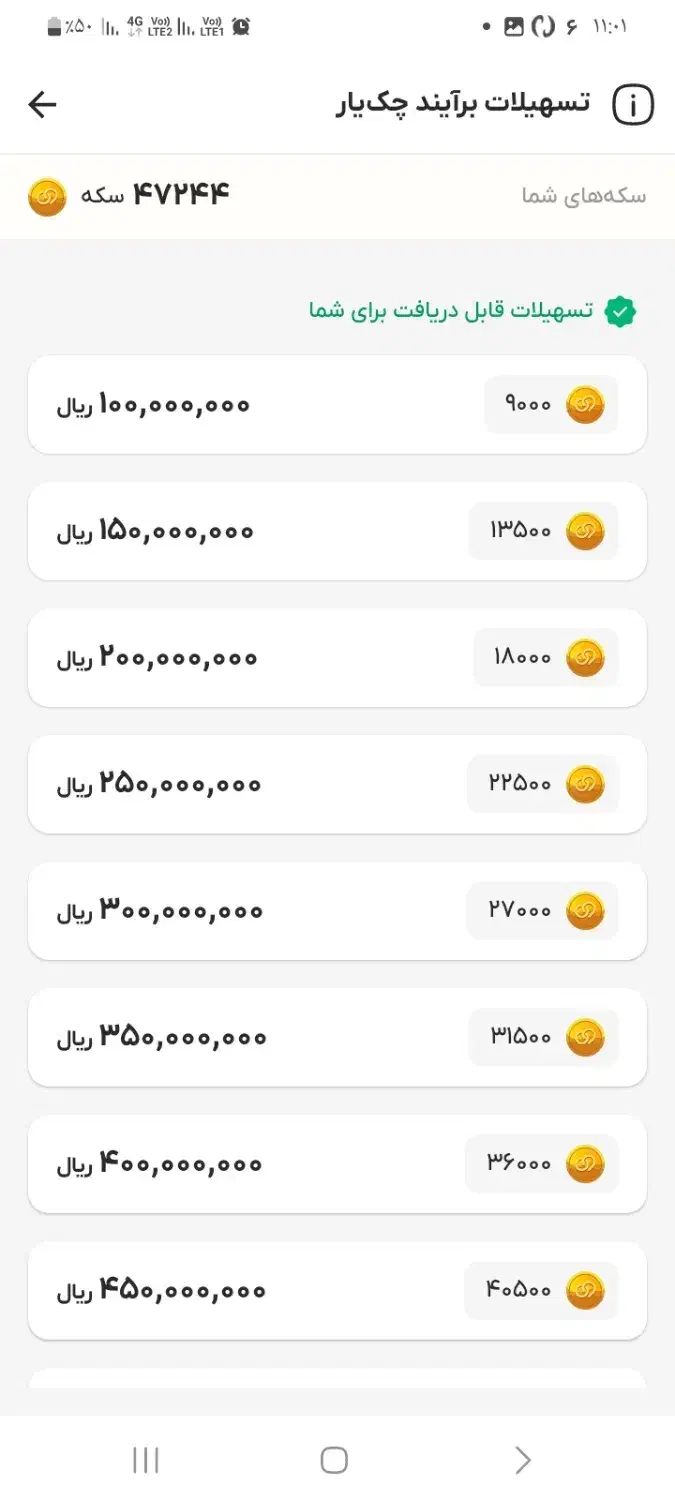Viewport: 675px width, 1500px height.
Task: Go back using the header arrow
Action: [x=43, y=104]
